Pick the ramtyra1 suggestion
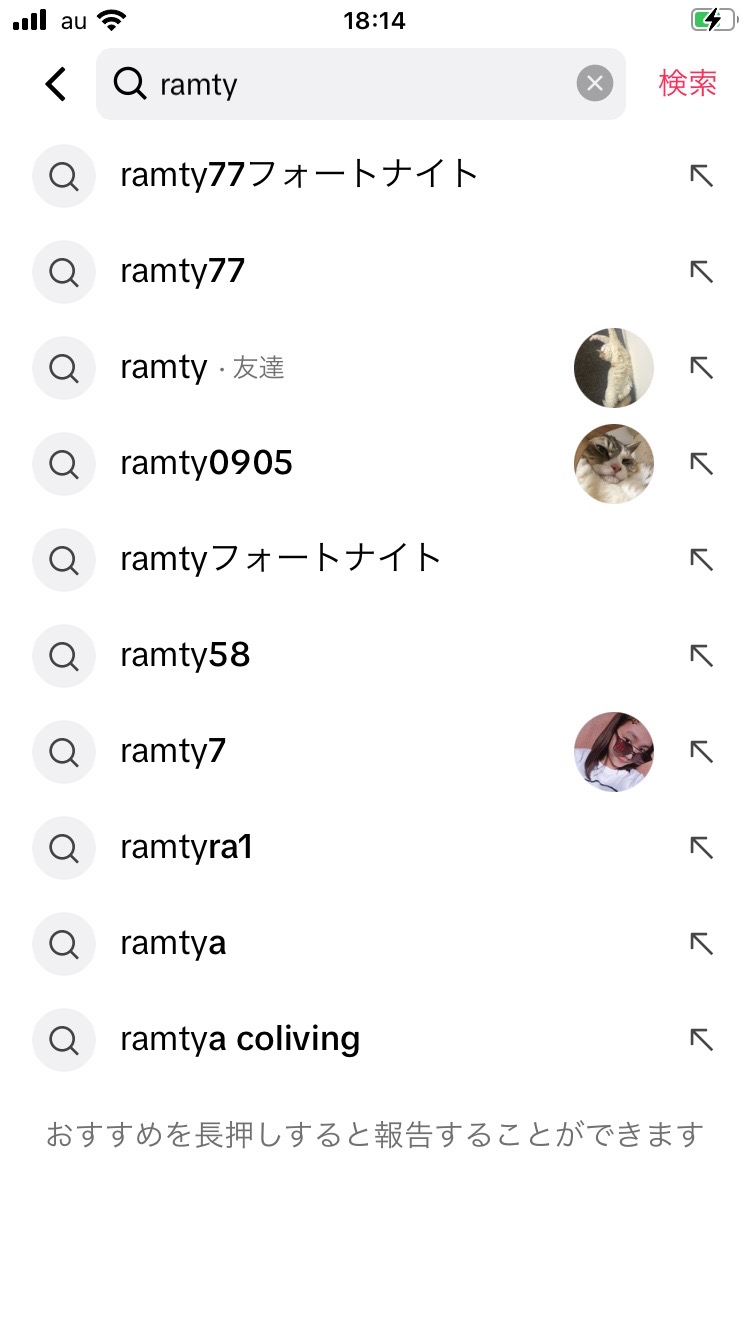This screenshot has height=1334, width=750. pyautogui.click(x=186, y=847)
